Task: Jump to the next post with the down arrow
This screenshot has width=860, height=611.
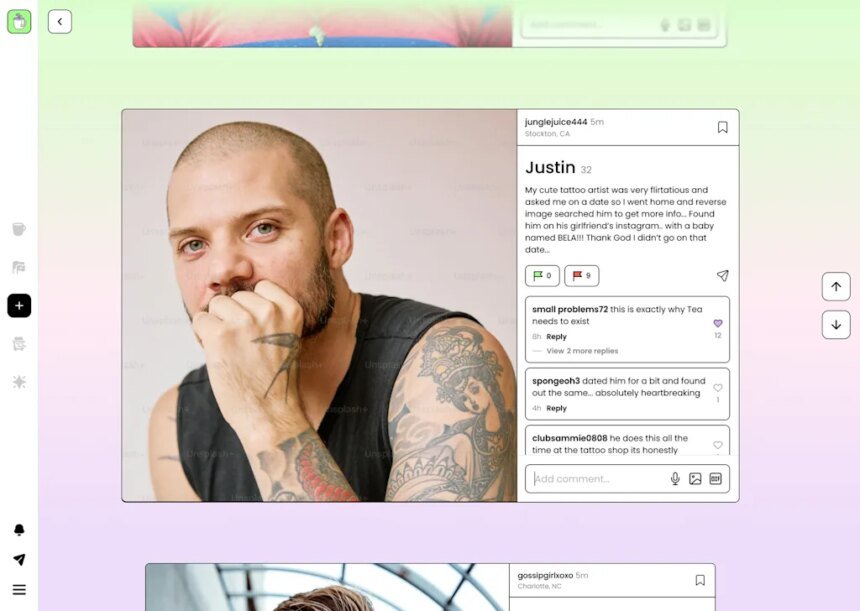Action: point(836,324)
